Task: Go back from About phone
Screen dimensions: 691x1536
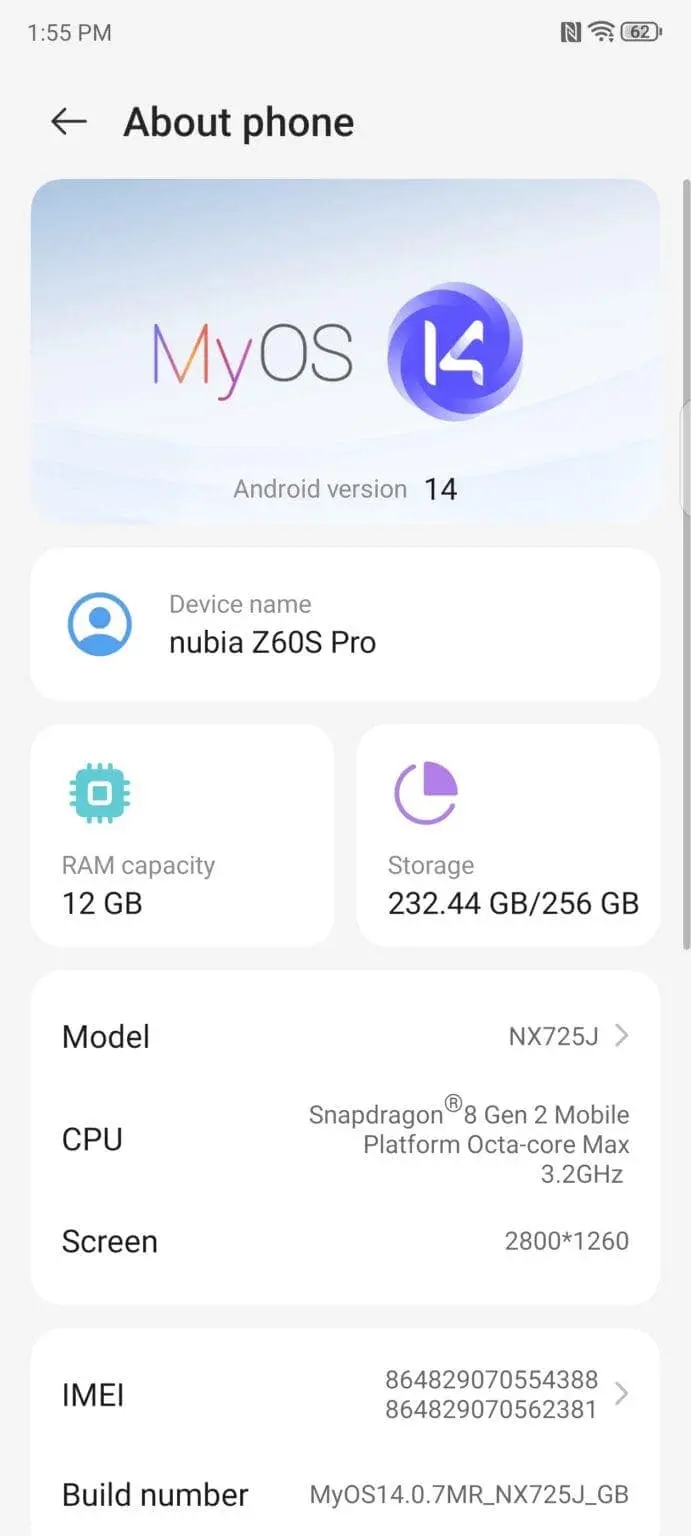Action: (68, 122)
